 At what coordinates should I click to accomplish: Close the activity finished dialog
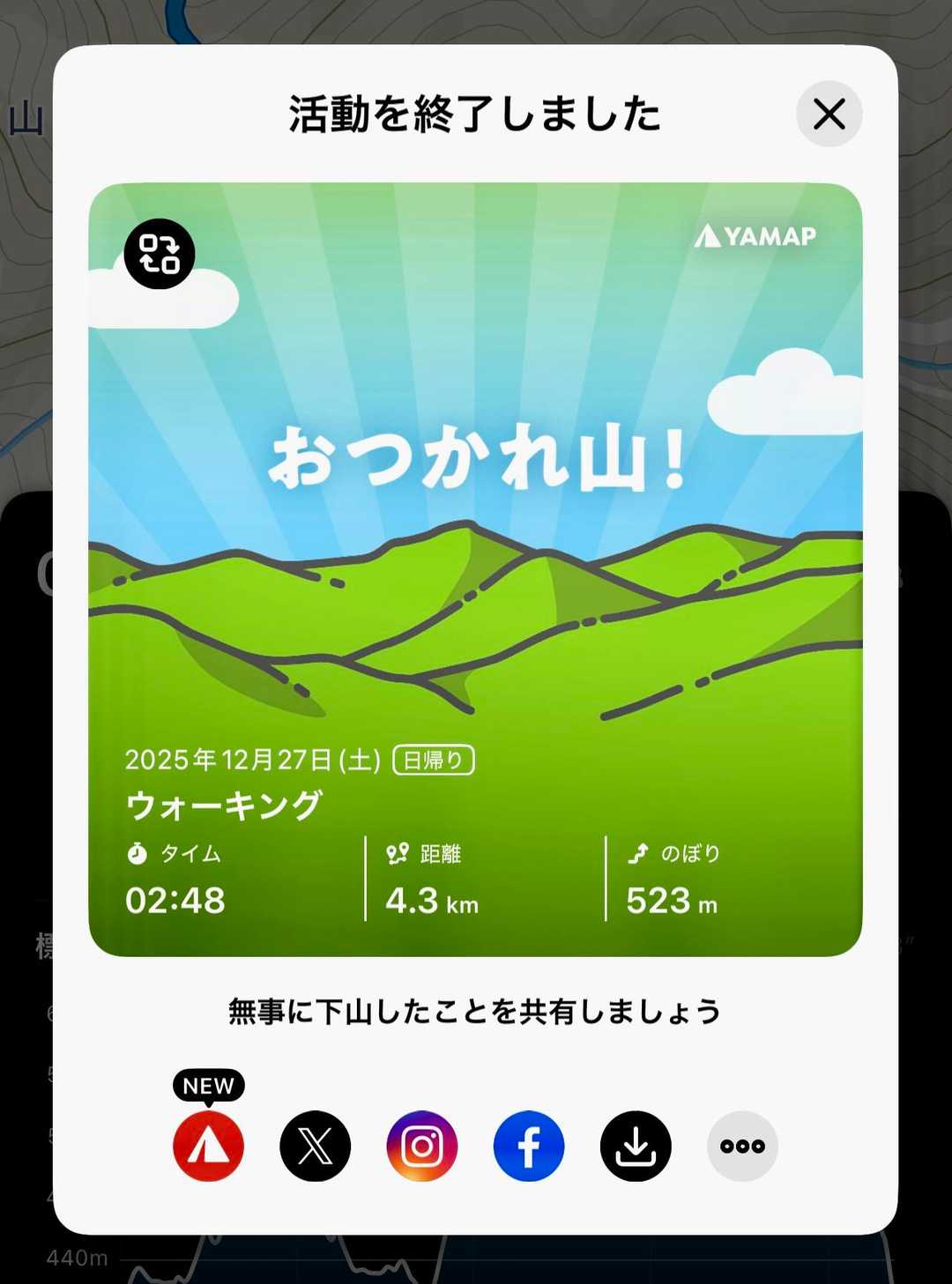(829, 114)
